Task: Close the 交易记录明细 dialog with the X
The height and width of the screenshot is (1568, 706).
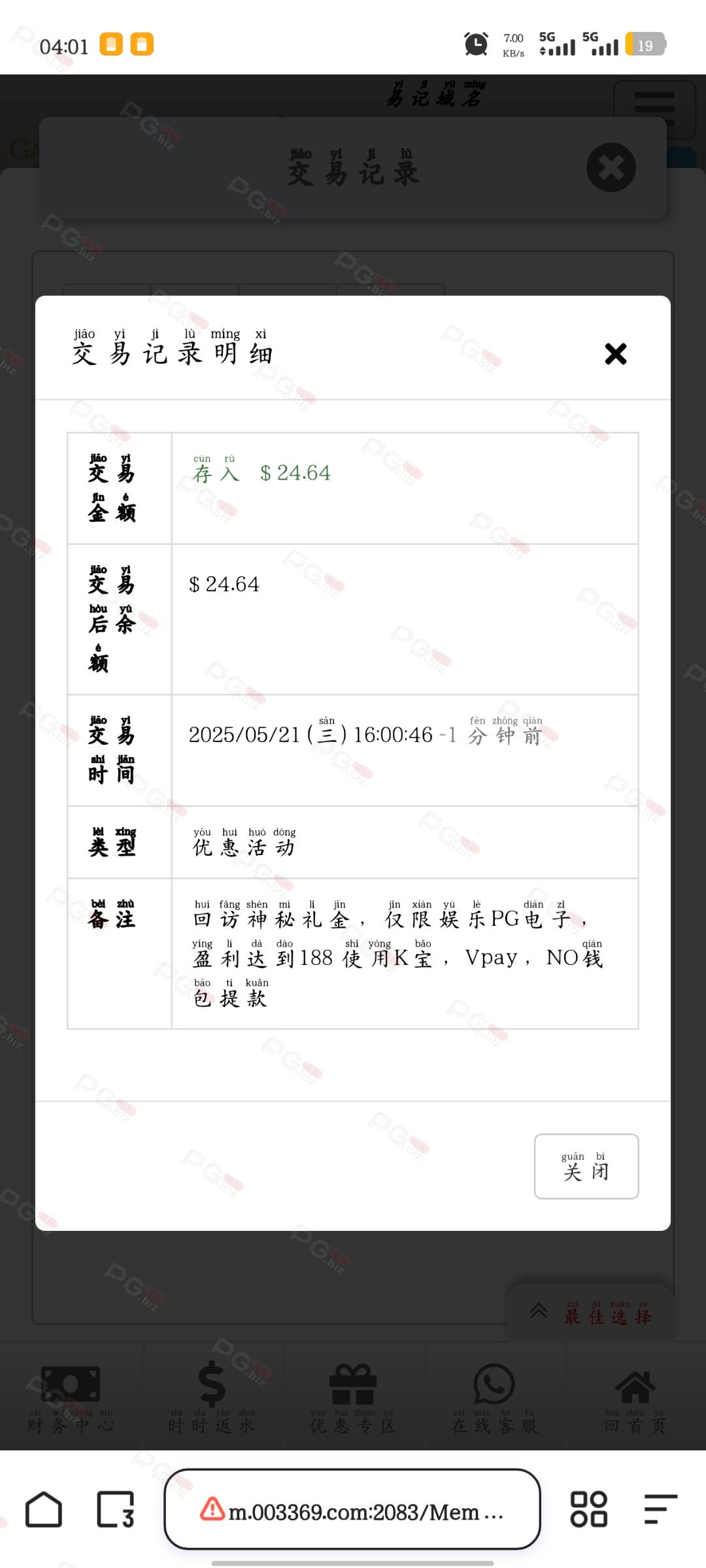Action: coord(615,353)
